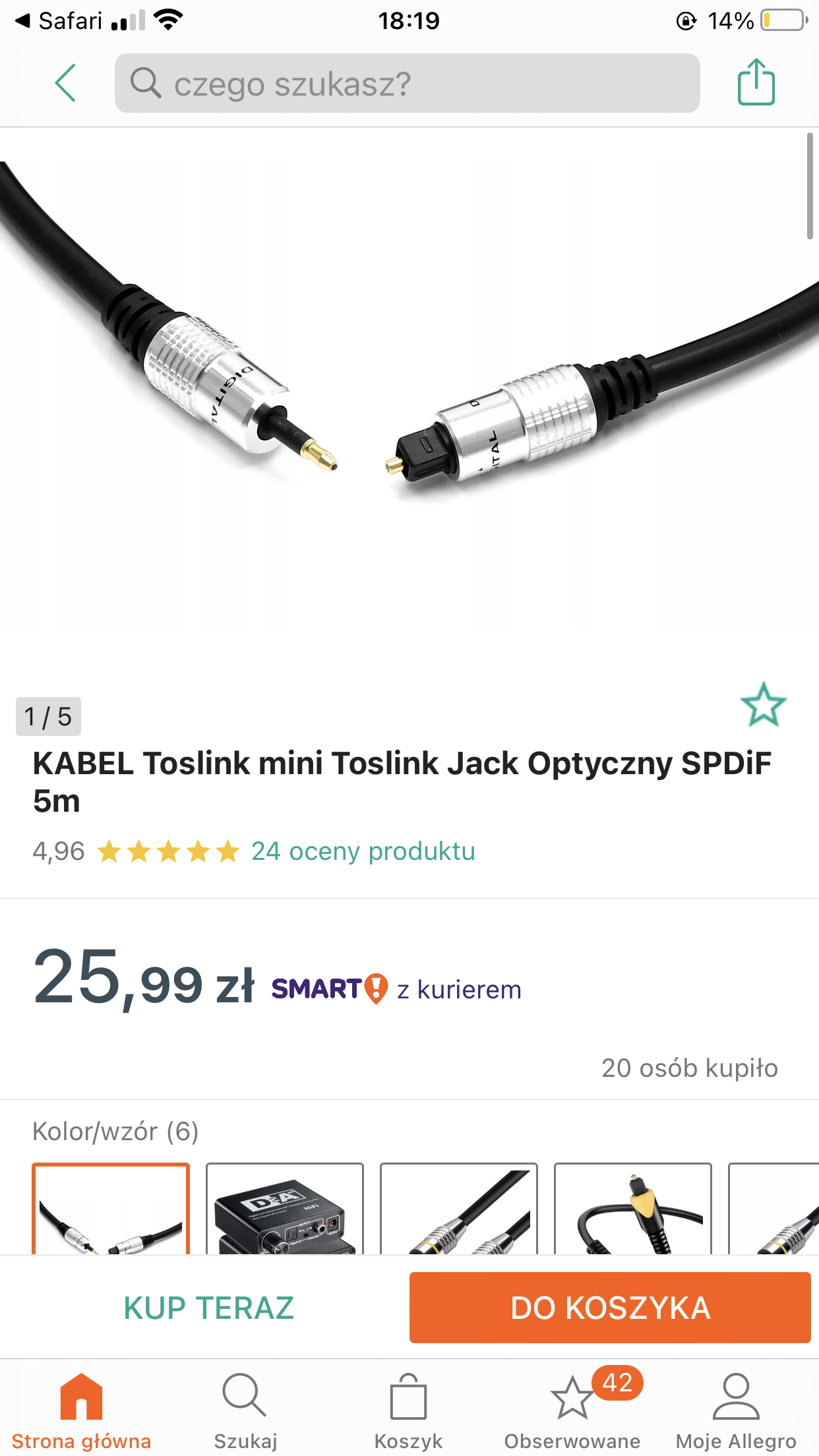Tap the 'czego szukasz?' search field
819x1456 pixels.
pyautogui.click(x=407, y=84)
